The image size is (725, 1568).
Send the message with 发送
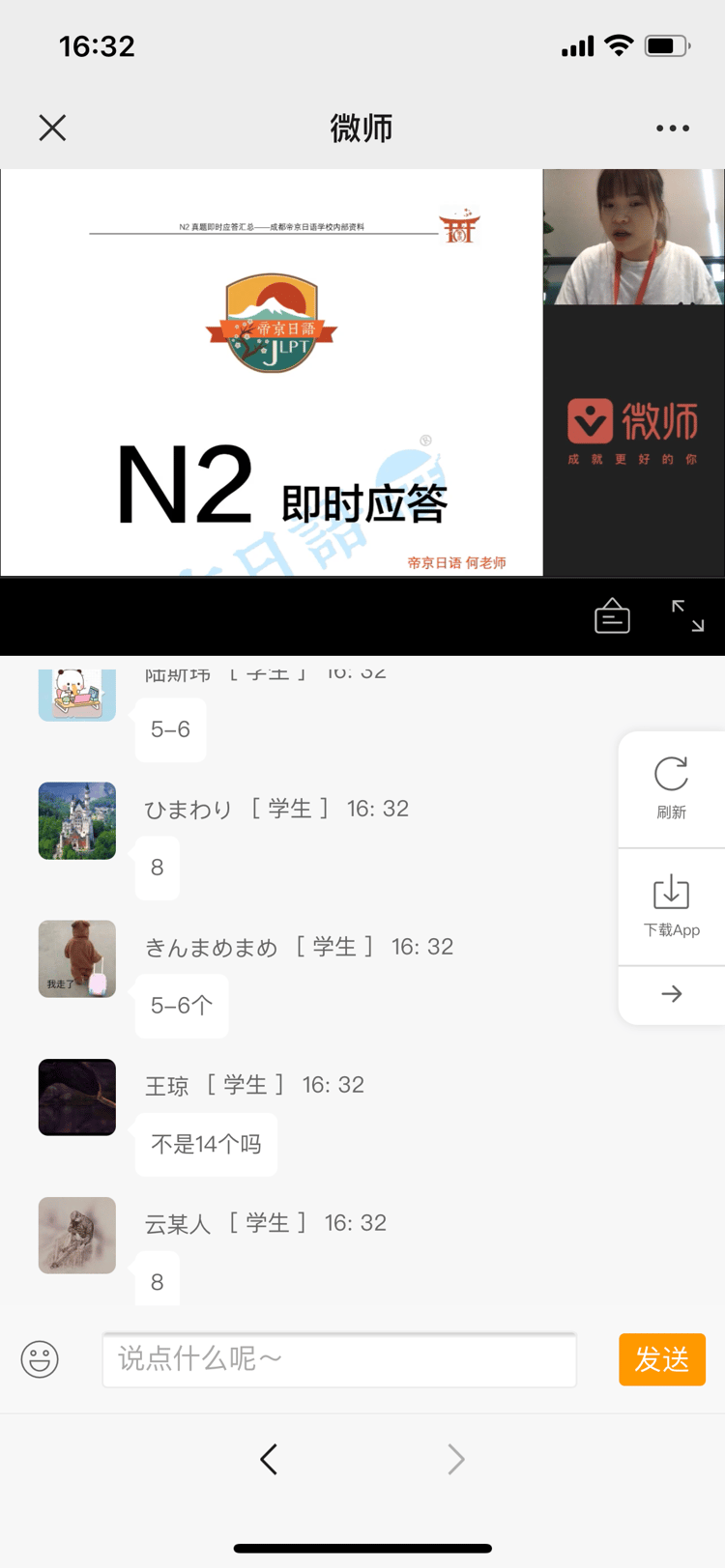pos(661,1359)
